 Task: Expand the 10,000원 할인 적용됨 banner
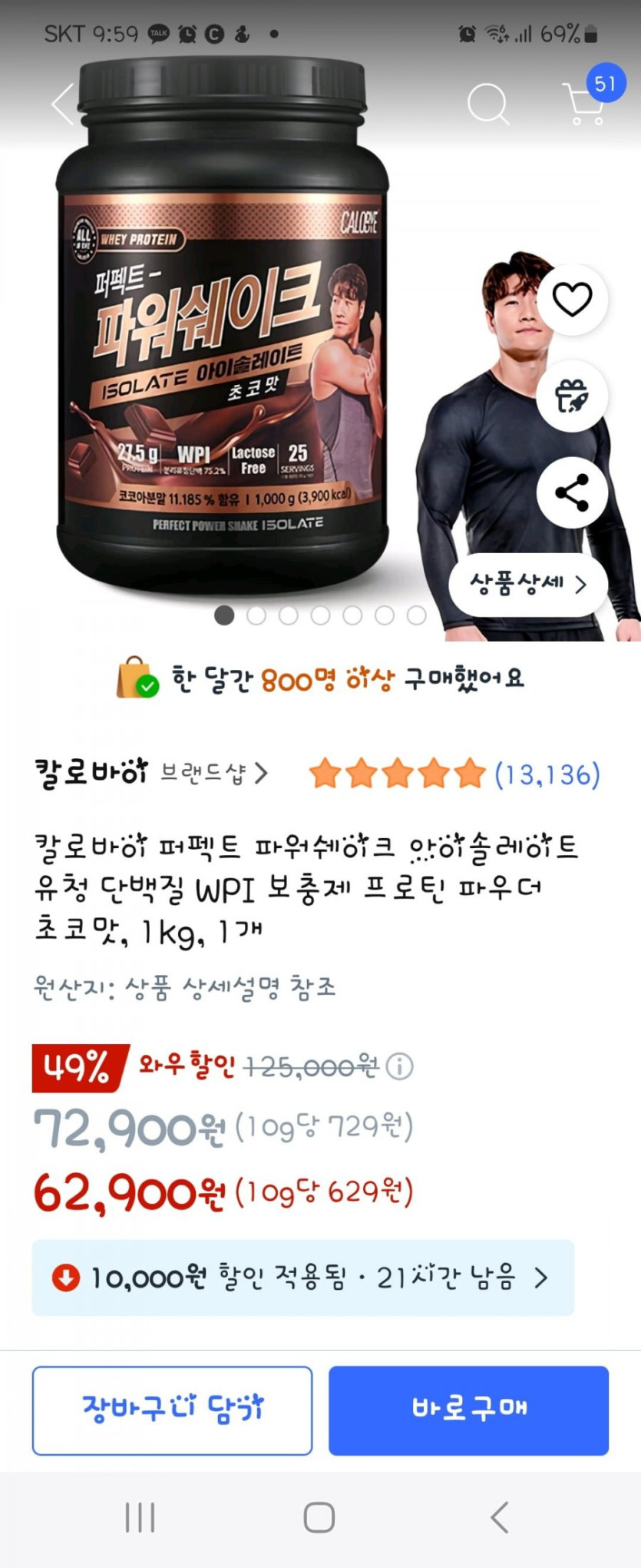click(303, 1278)
